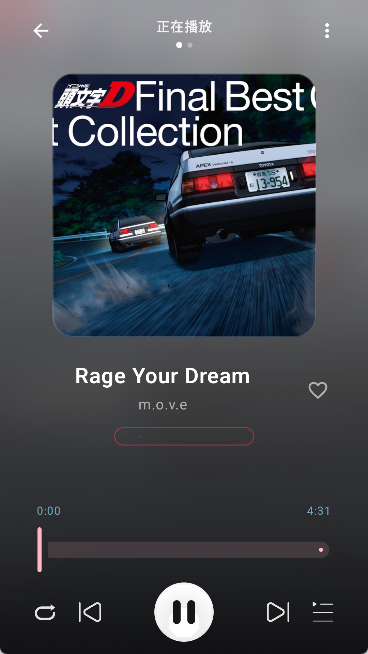Tap the outlined pill button under m.o.v.e
Image resolution: width=368 pixels, height=654 pixels.
[x=184, y=436]
